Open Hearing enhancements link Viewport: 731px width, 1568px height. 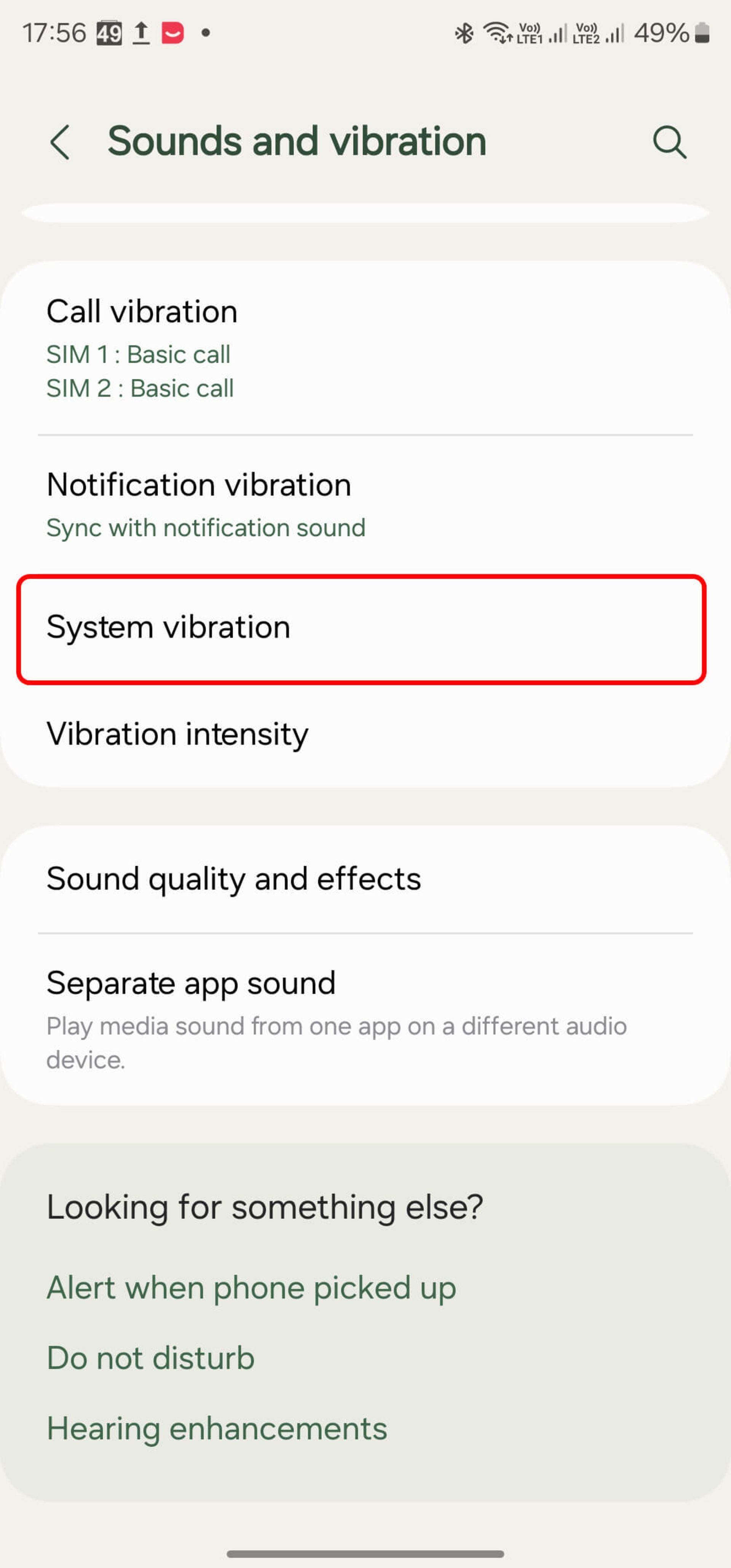pyautogui.click(x=217, y=1429)
